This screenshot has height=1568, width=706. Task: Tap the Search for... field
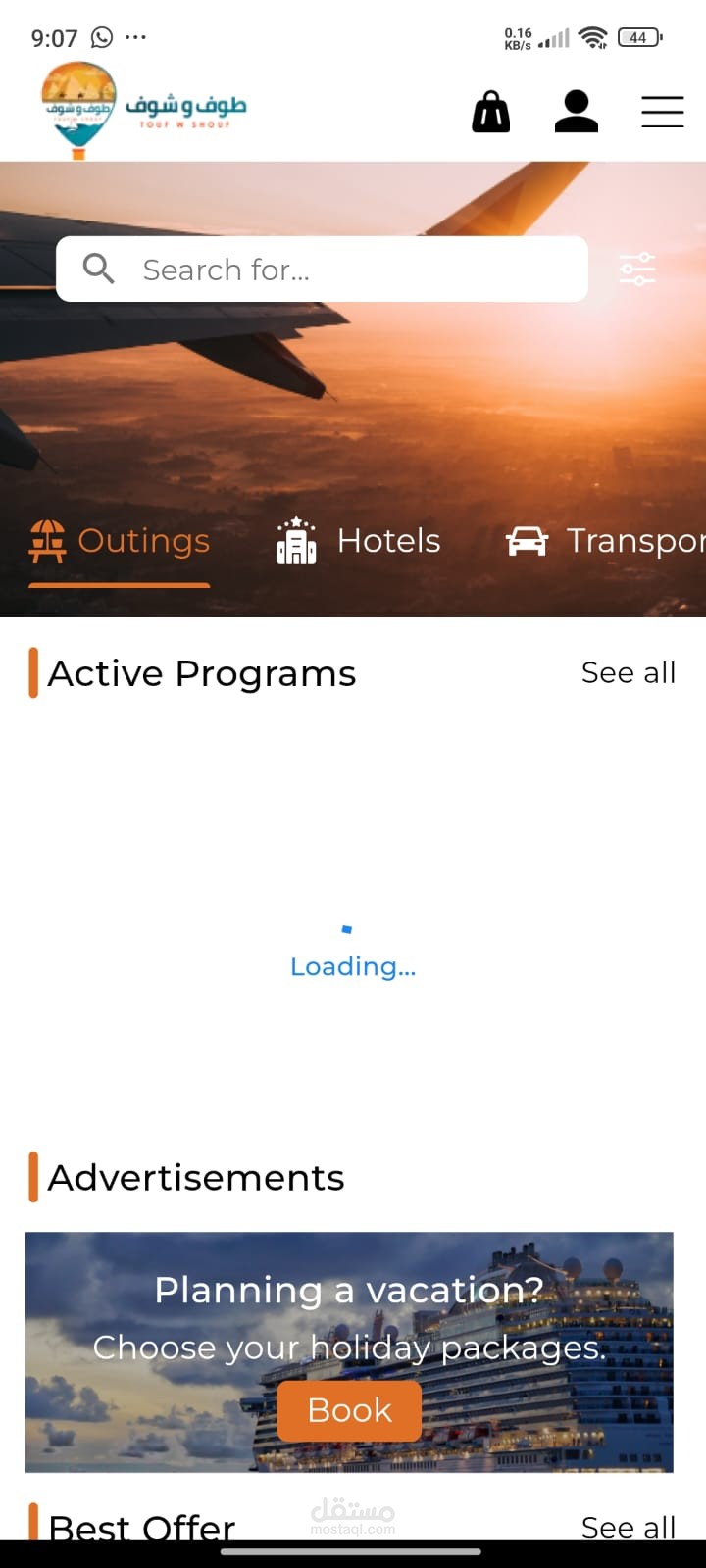322,269
